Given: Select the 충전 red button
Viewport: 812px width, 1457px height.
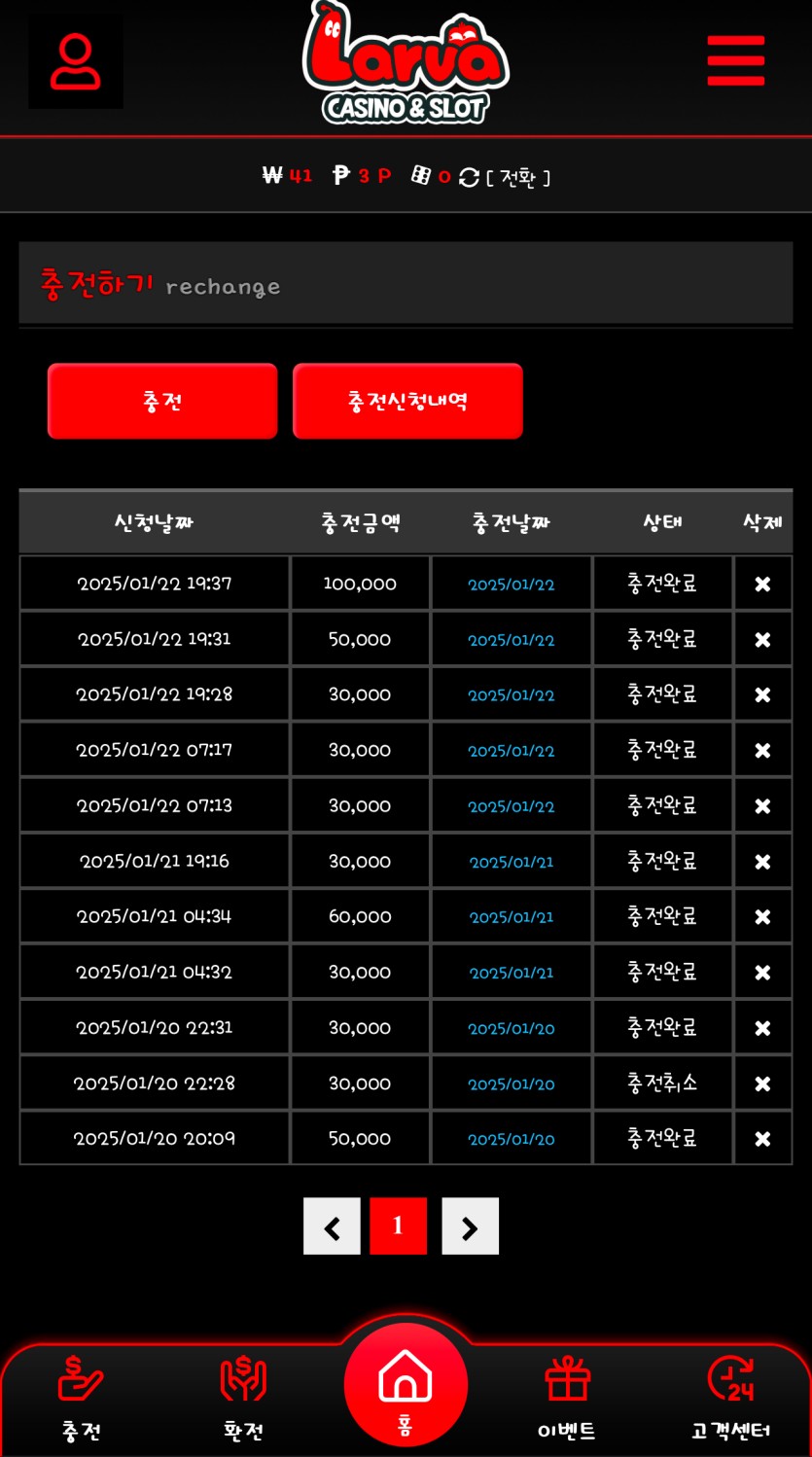Looking at the screenshot, I should tap(162, 401).
